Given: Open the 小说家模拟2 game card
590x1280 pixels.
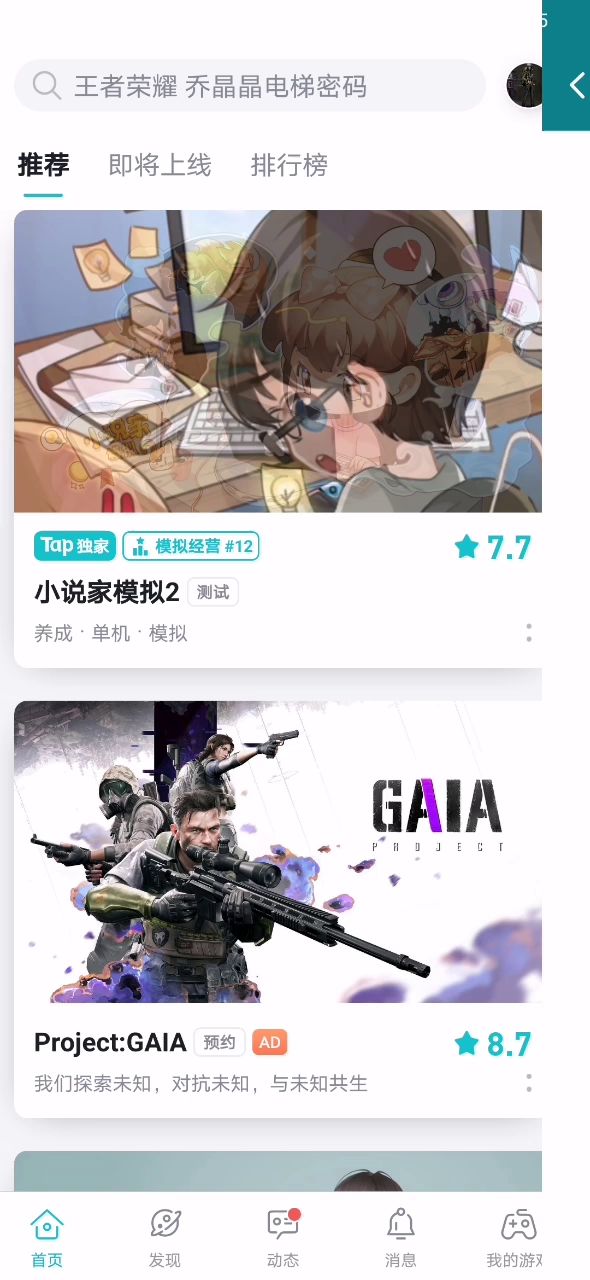Looking at the screenshot, I should [278, 438].
